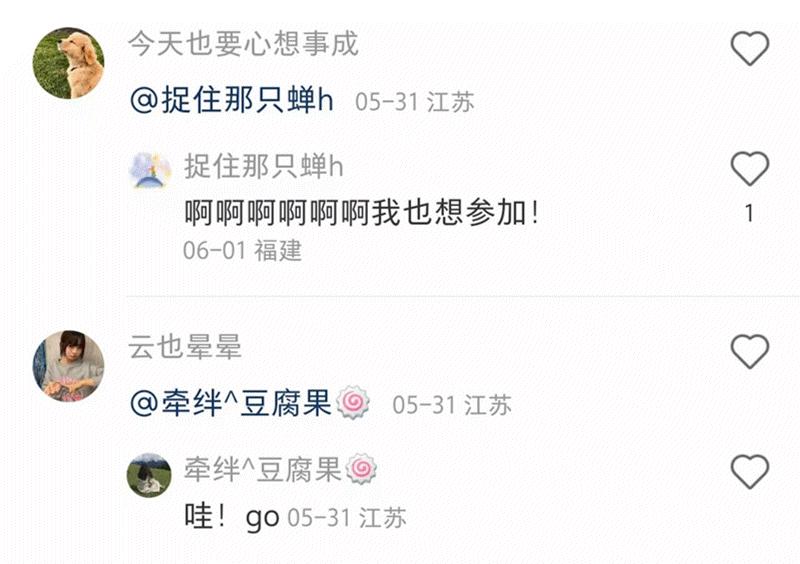
Task: Like 捉住那只蝉h's reply
Action: tap(750, 169)
